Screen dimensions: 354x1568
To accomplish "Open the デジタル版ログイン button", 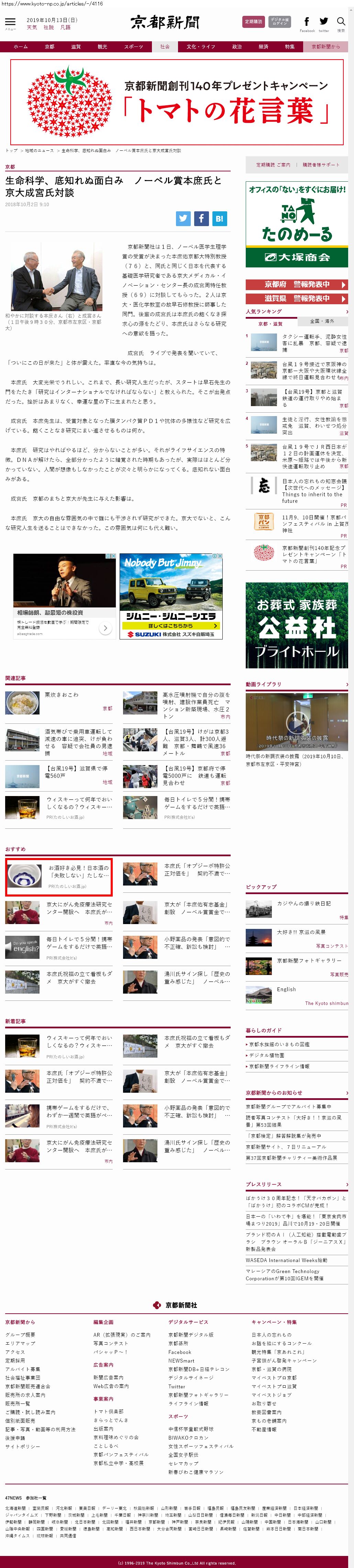I will pyautogui.click(x=280, y=22).
